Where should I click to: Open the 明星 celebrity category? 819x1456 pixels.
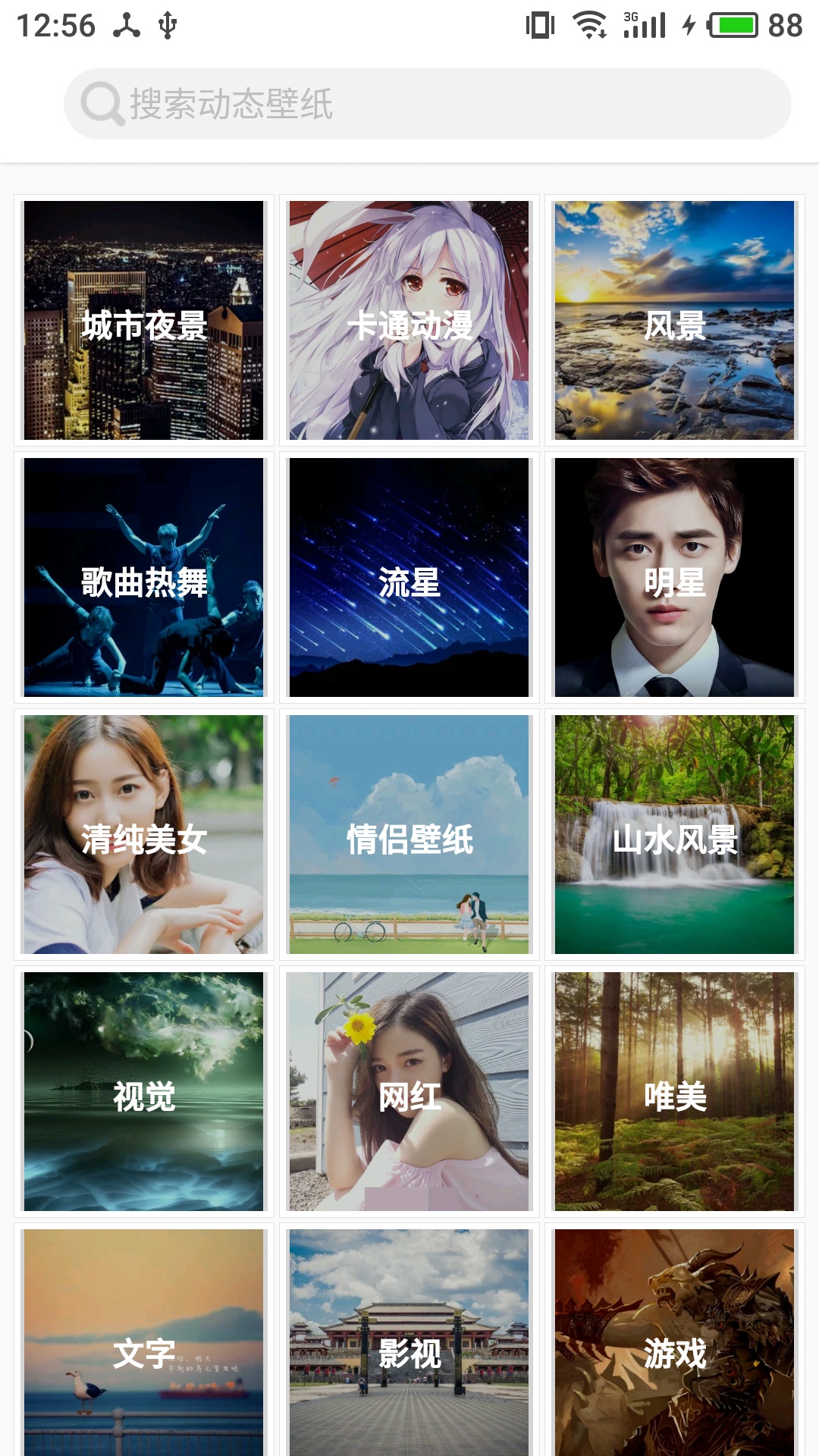tap(675, 576)
